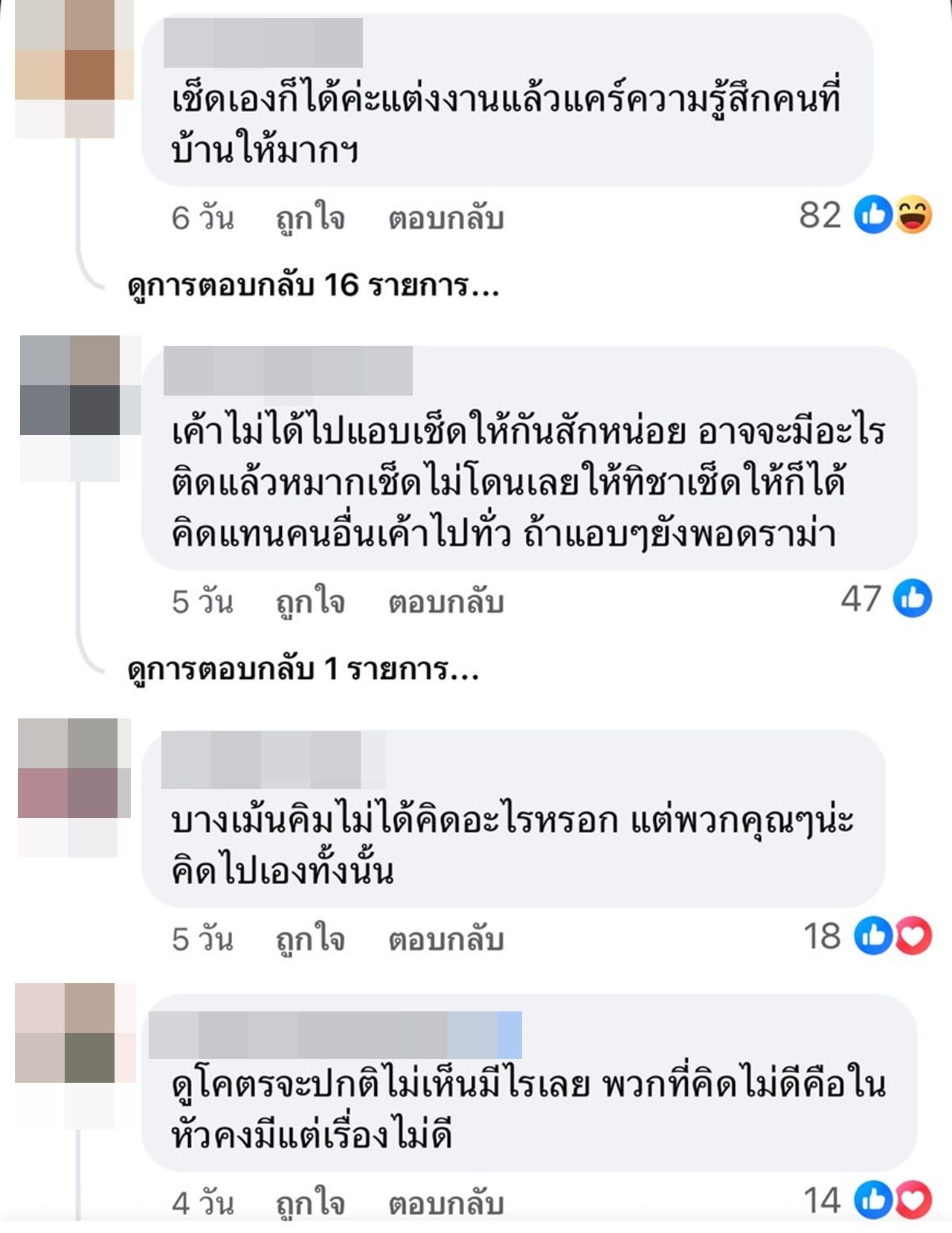
Task: Reply to the comment with 47 reactions
Action: (446, 602)
